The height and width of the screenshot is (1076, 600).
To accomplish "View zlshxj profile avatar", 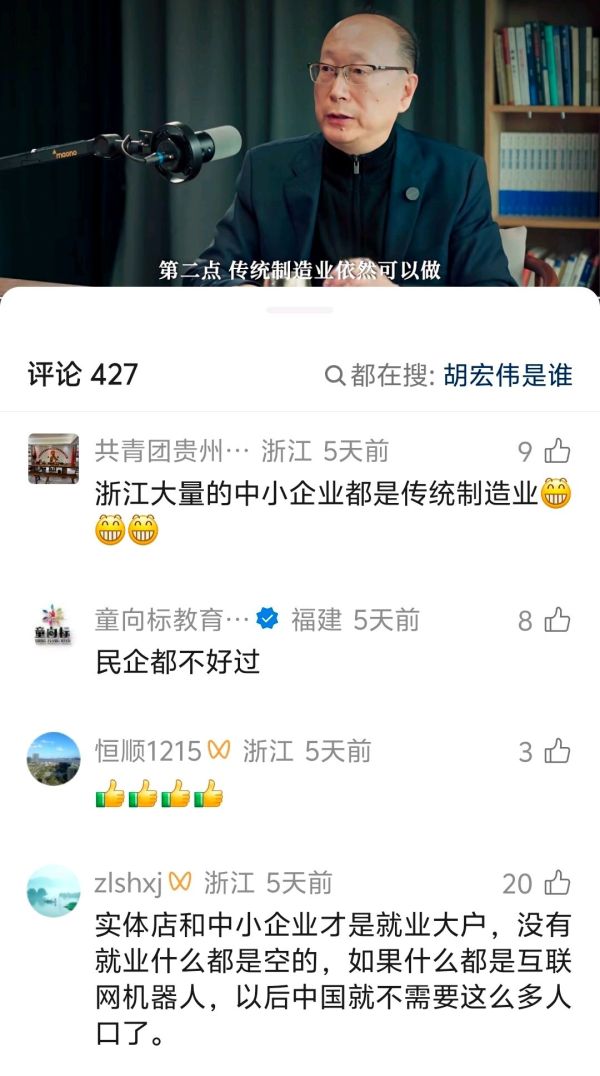I will point(53,890).
